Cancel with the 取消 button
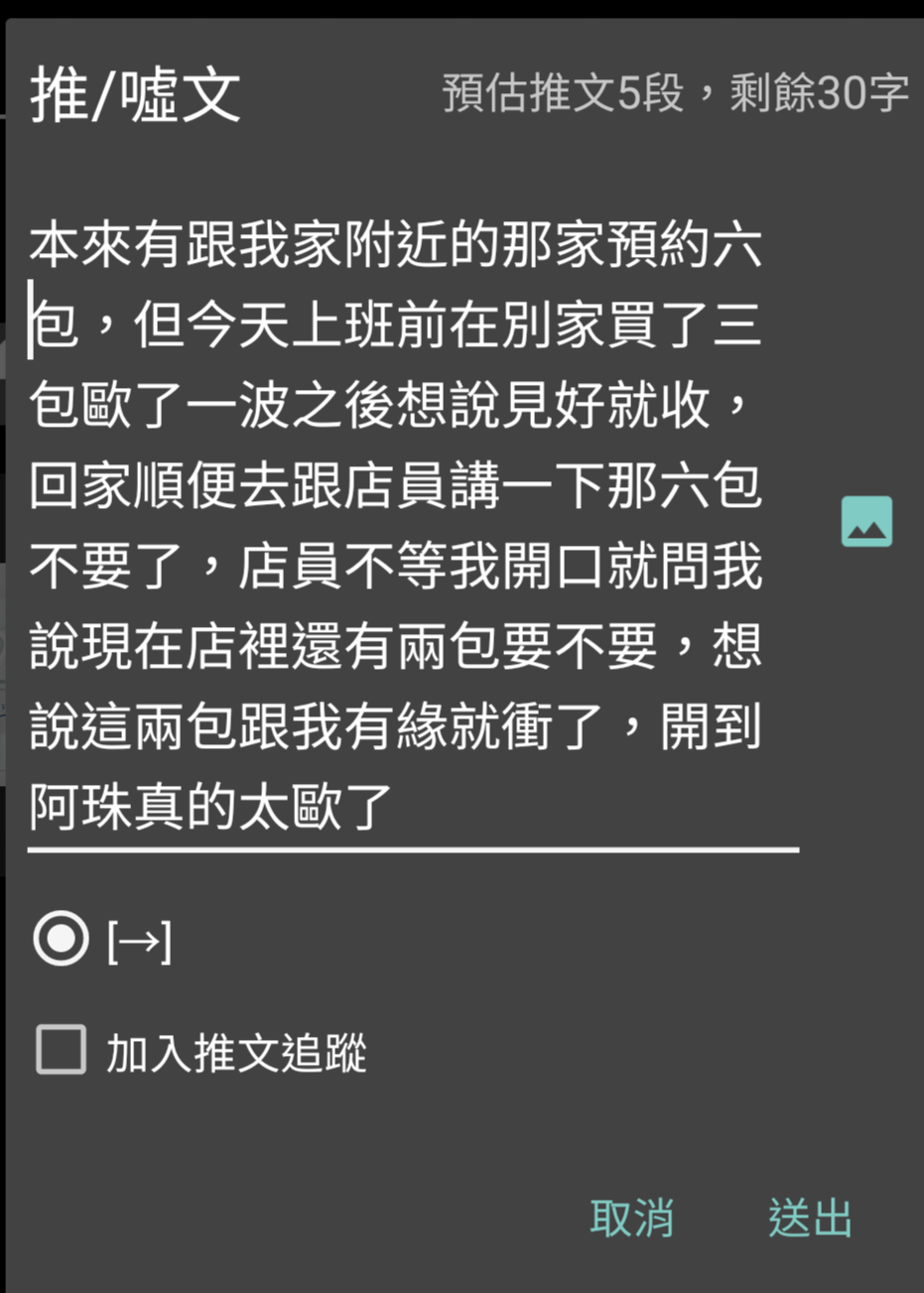 point(631,1218)
